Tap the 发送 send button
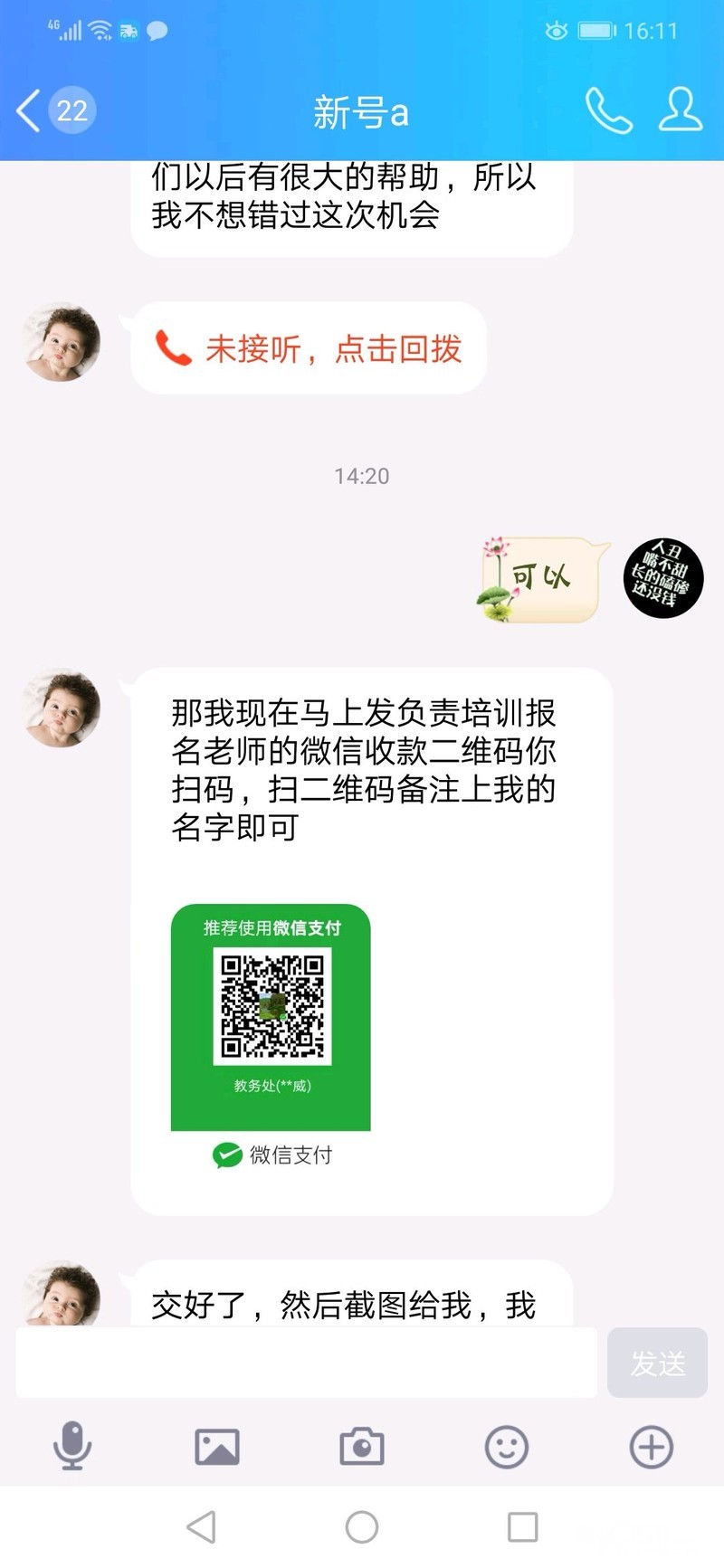 pyautogui.click(x=657, y=1363)
